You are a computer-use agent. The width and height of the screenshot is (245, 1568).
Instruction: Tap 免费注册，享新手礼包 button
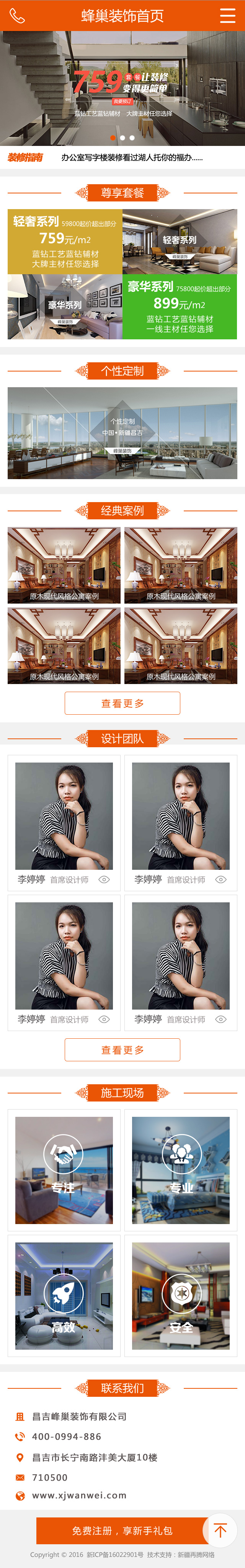122,1530
